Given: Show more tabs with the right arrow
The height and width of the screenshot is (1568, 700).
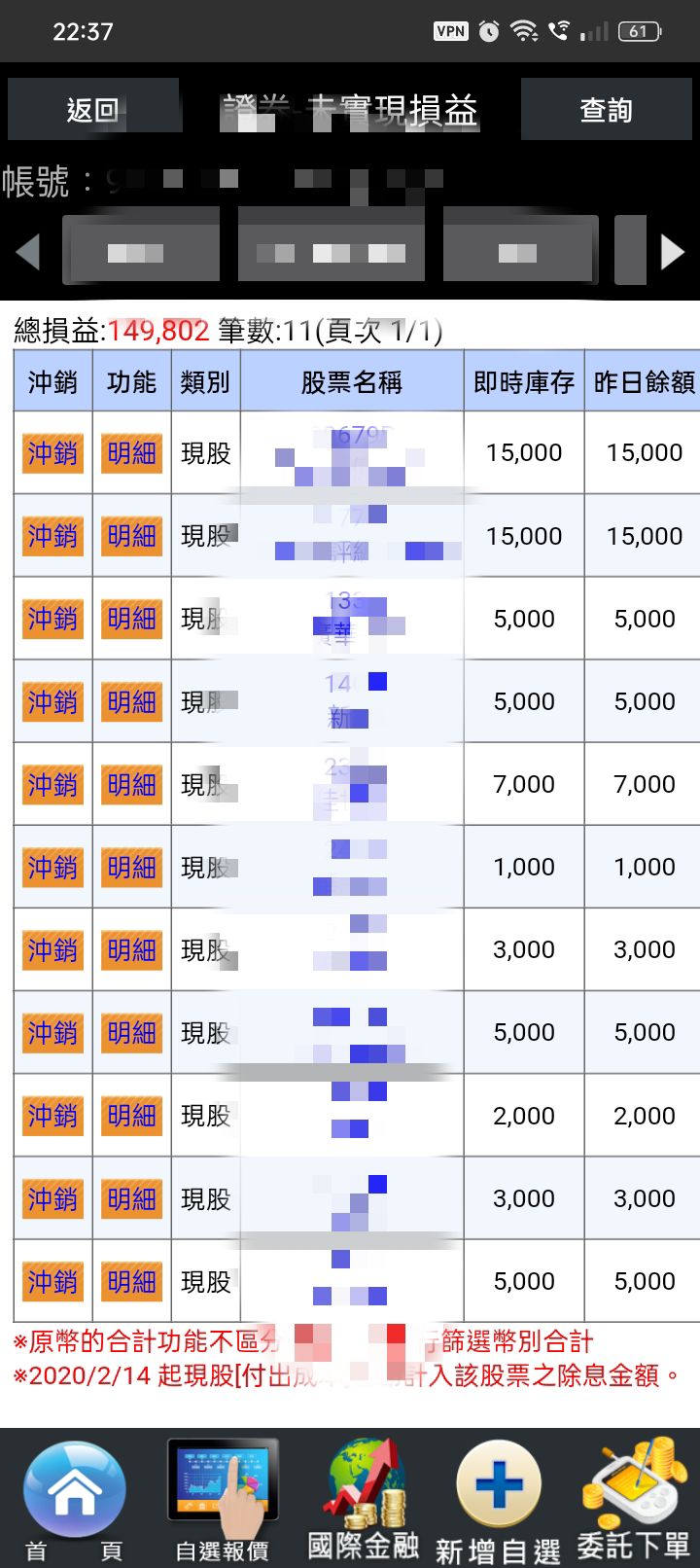Looking at the screenshot, I should pyautogui.click(x=672, y=252).
